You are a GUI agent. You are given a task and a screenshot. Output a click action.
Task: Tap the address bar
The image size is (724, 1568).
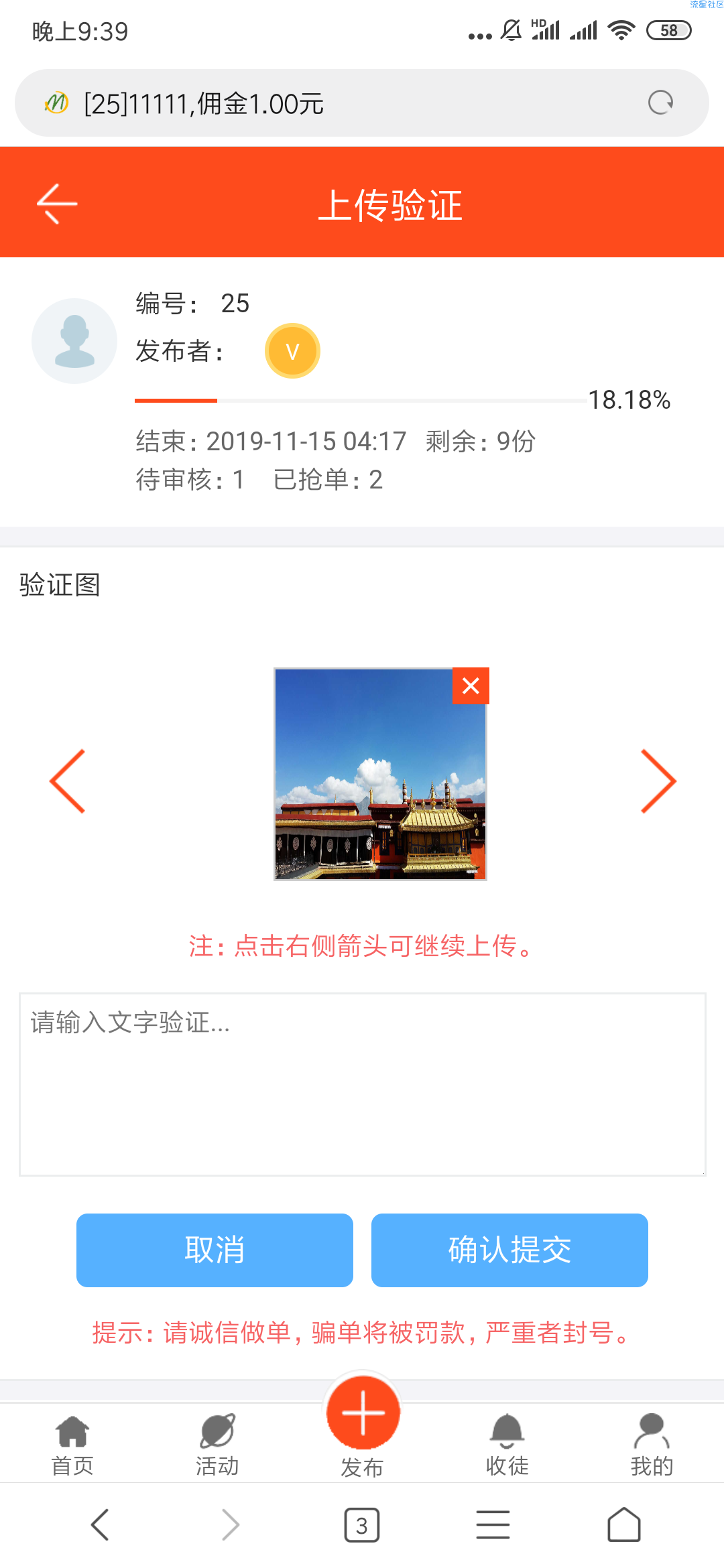(362, 103)
